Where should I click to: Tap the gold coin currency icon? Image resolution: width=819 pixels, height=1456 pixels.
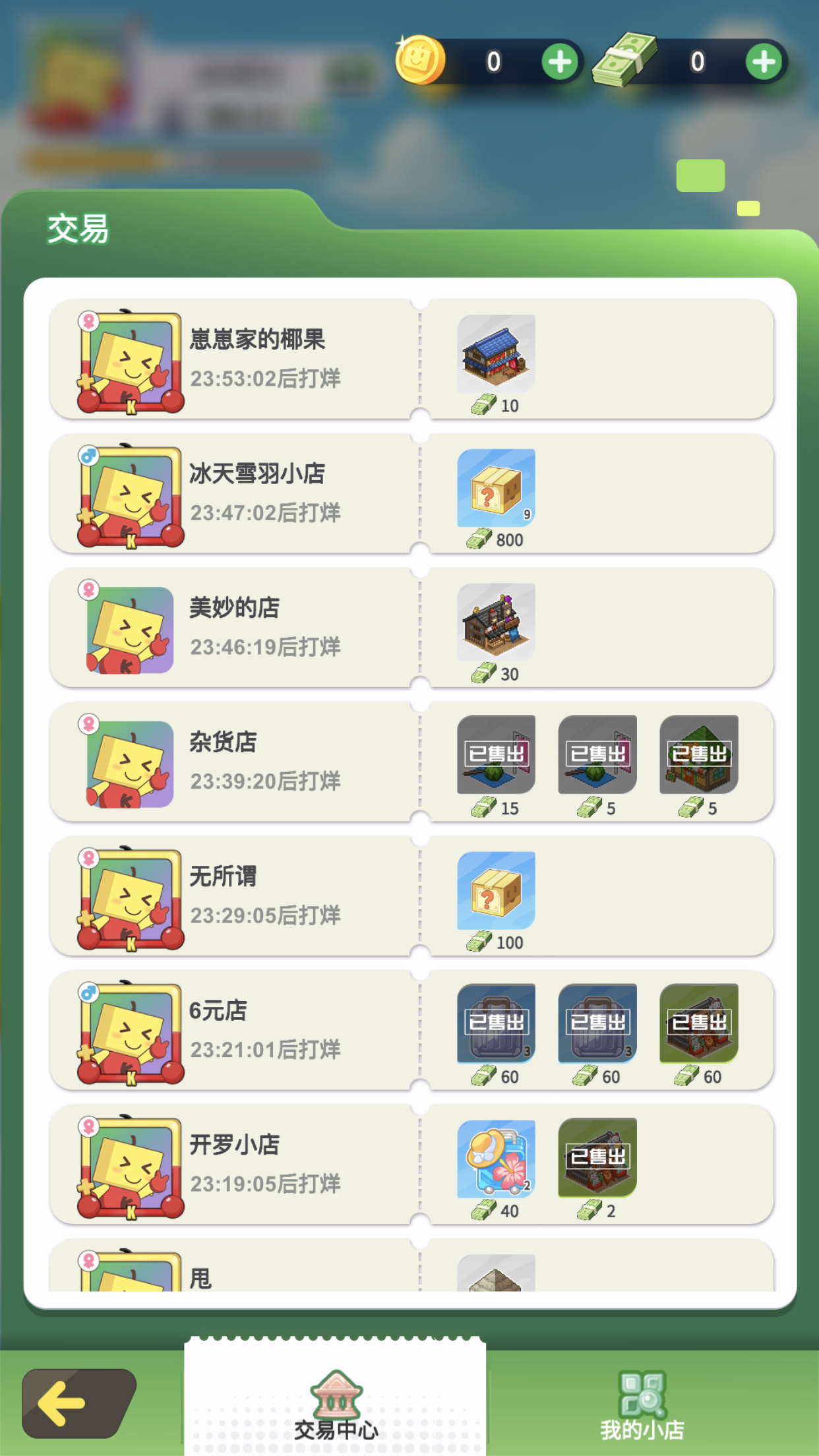423,61
